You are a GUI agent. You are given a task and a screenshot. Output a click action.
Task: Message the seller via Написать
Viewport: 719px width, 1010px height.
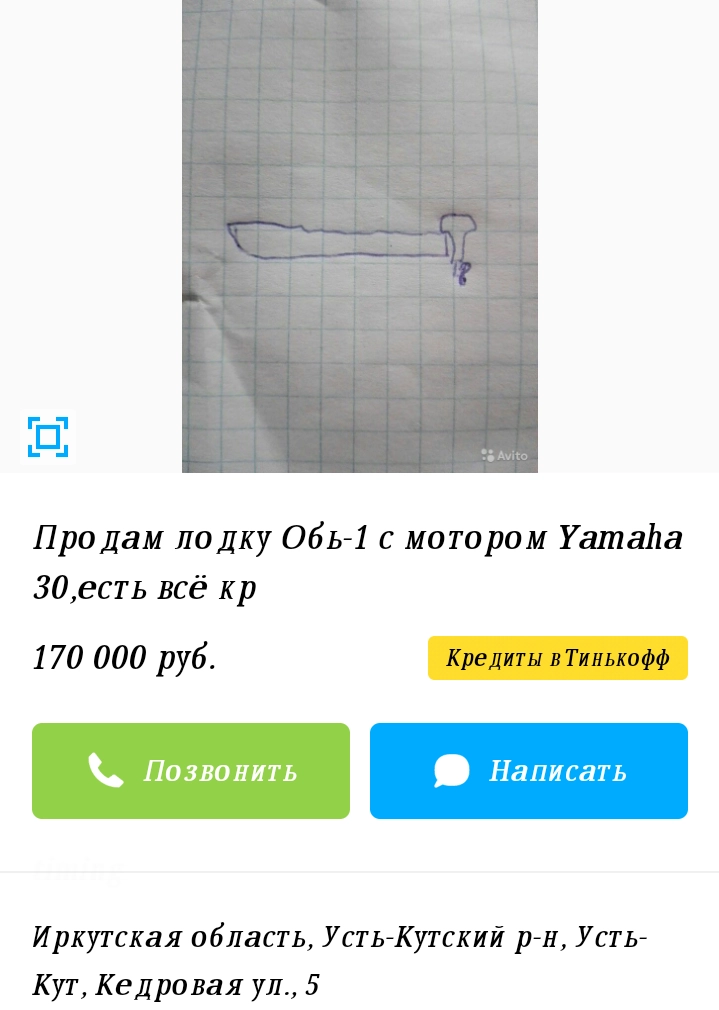528,771
